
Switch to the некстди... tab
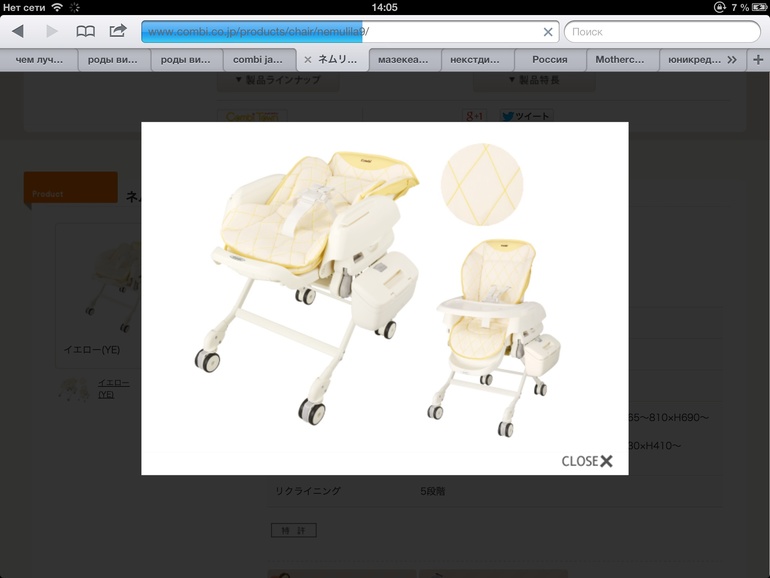tap(476, 60)
